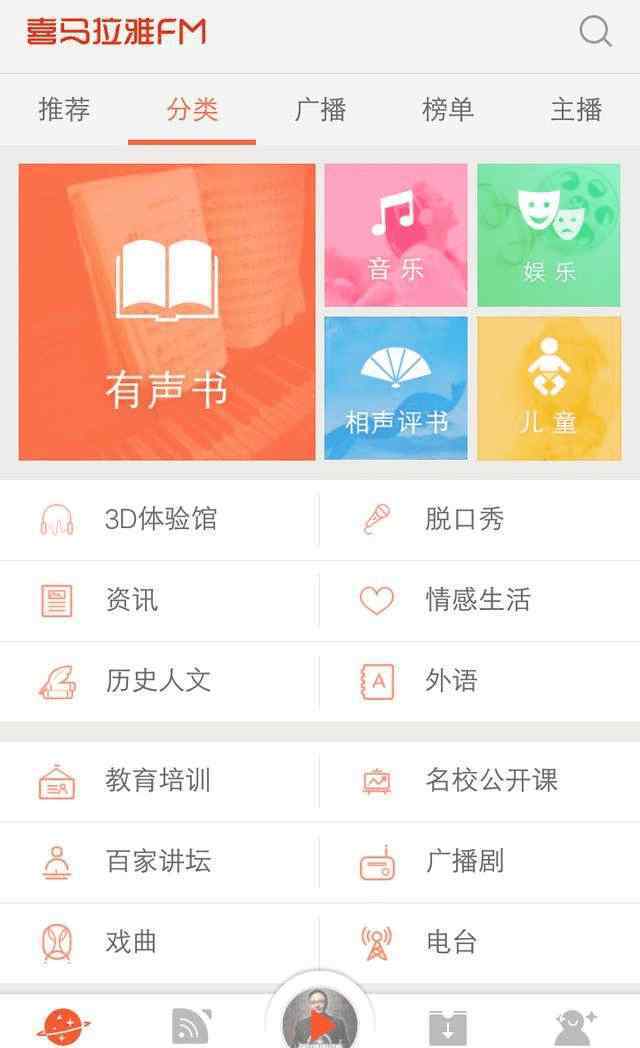Screen dimensions: 640x1048
Task: Switch to the 广播 tab
Action: [x=320, y=110]
